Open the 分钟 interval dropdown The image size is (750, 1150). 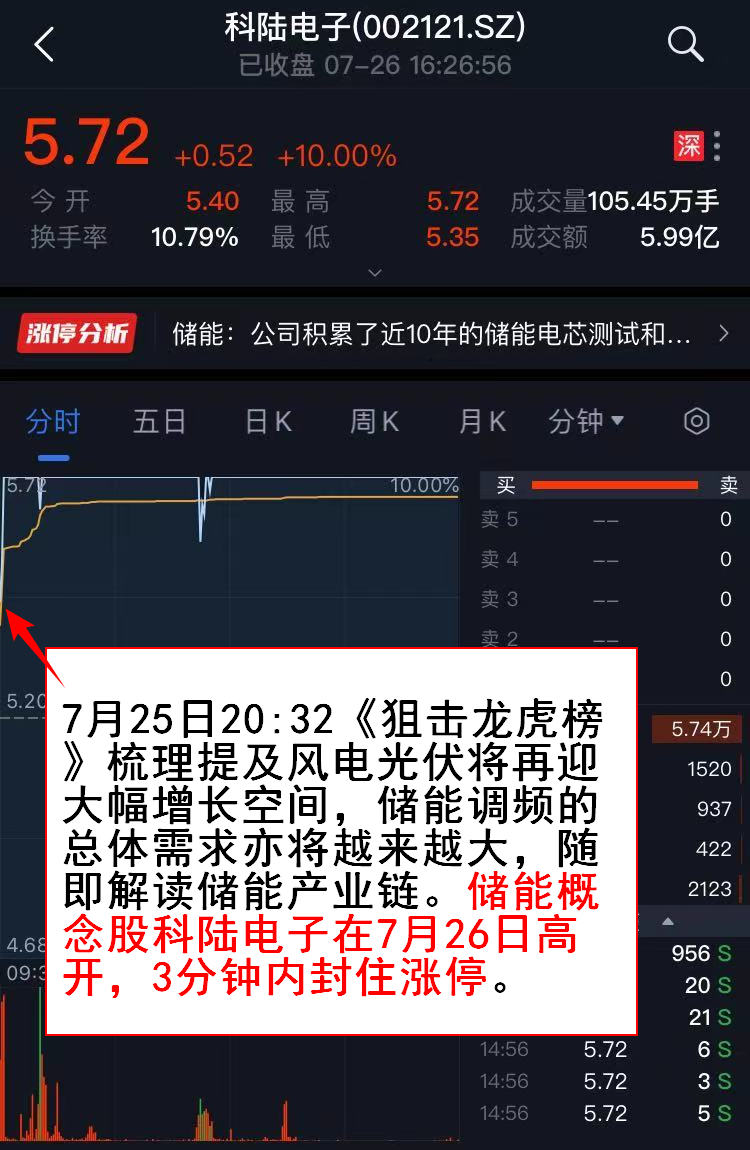click(x=586, y=422)
